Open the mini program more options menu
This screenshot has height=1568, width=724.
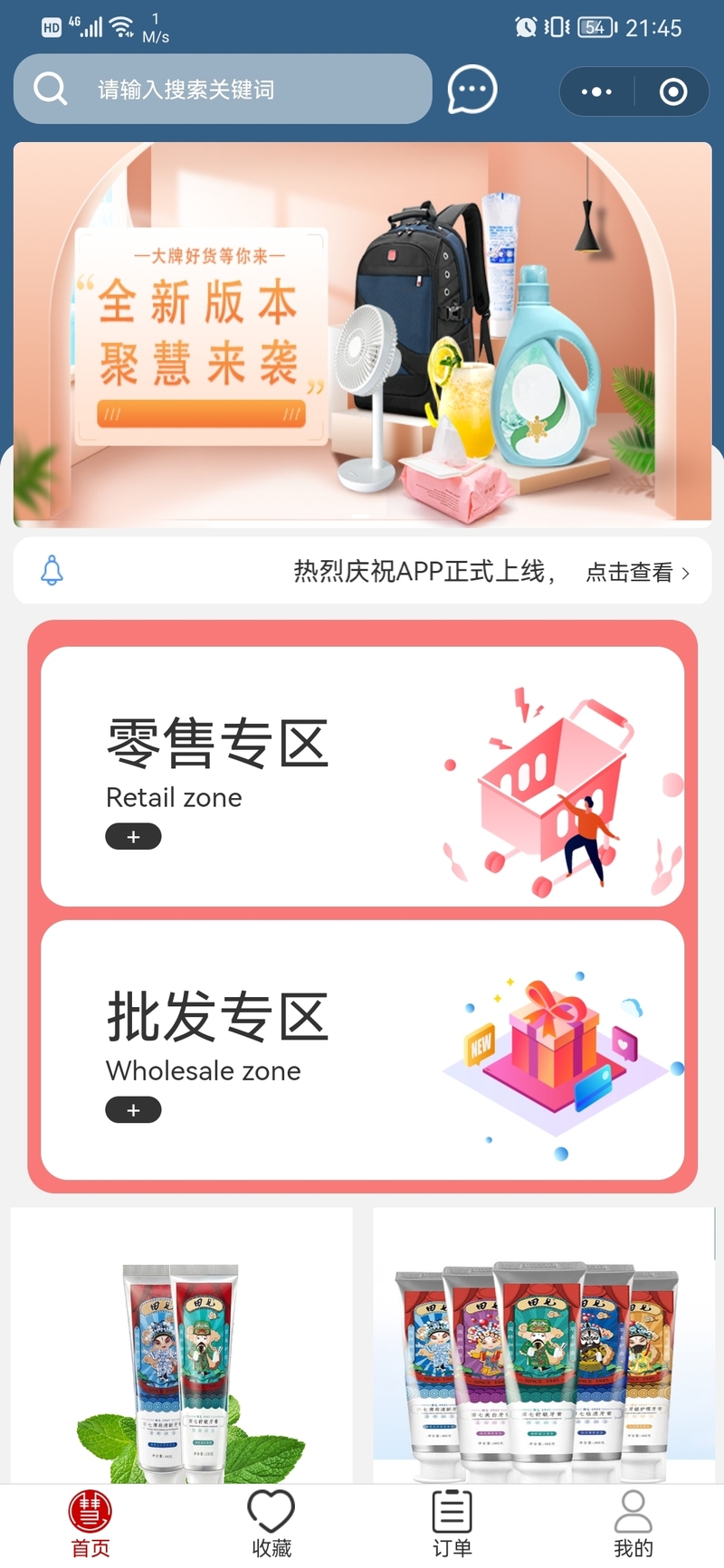click(596, 91)
